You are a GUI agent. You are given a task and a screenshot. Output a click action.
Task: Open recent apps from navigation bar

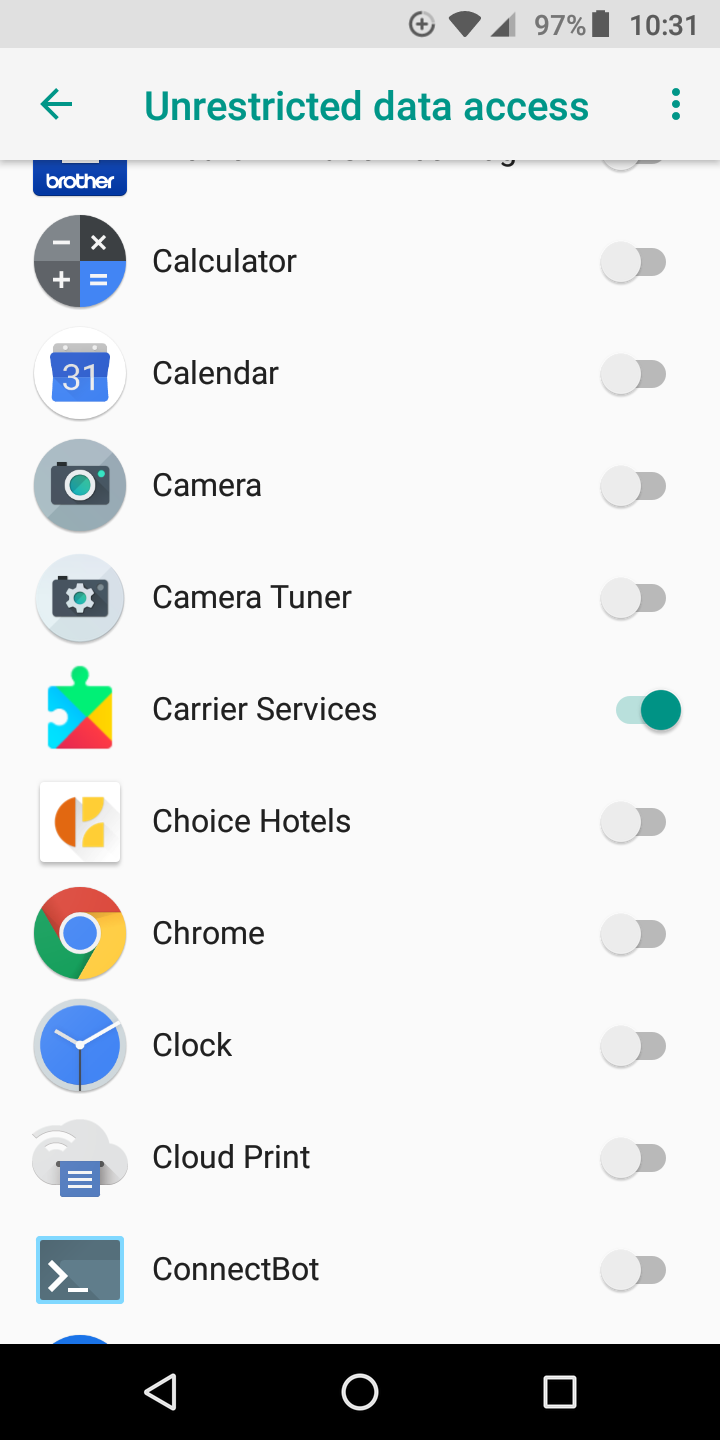click(560, 1391)
